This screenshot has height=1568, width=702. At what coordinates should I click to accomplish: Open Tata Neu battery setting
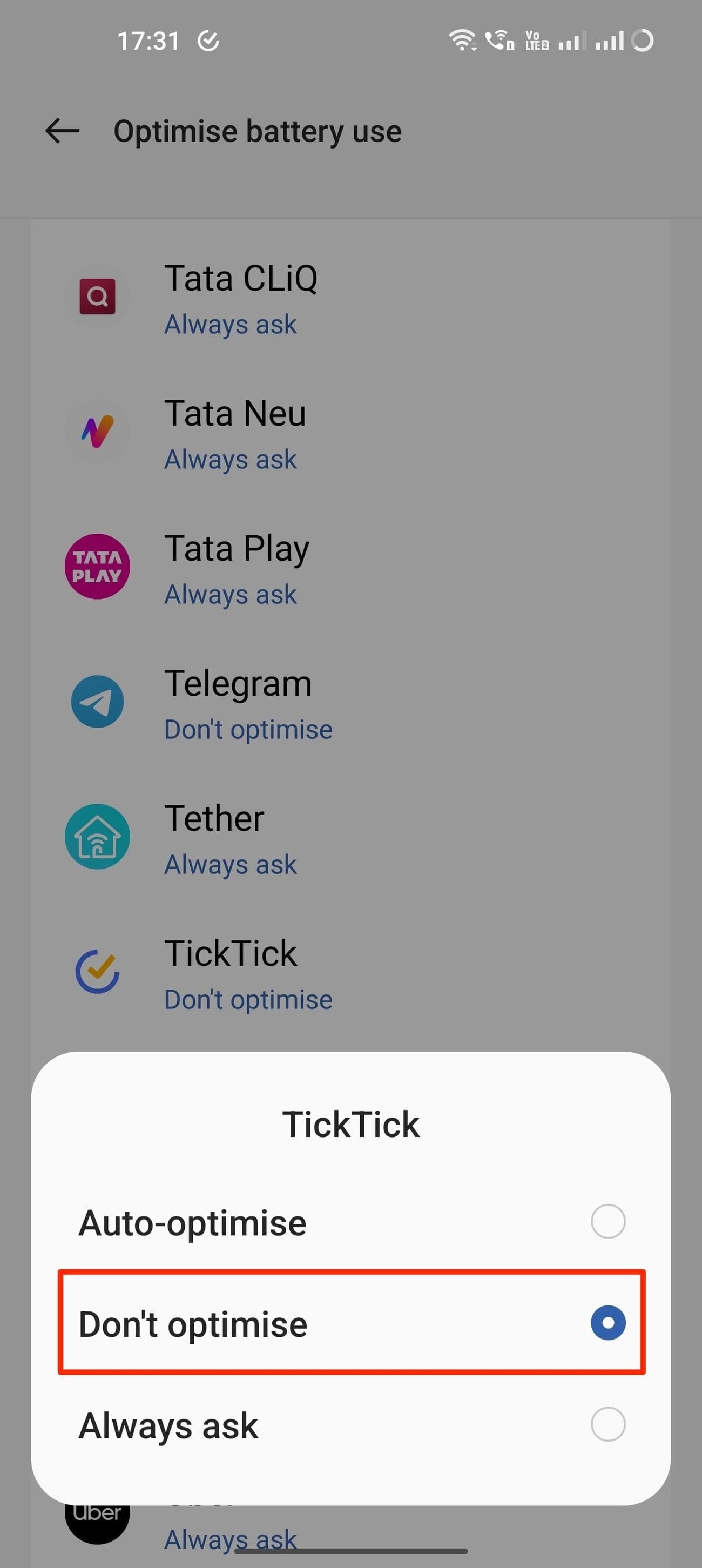pyautogui.click(x=351, y=433)
